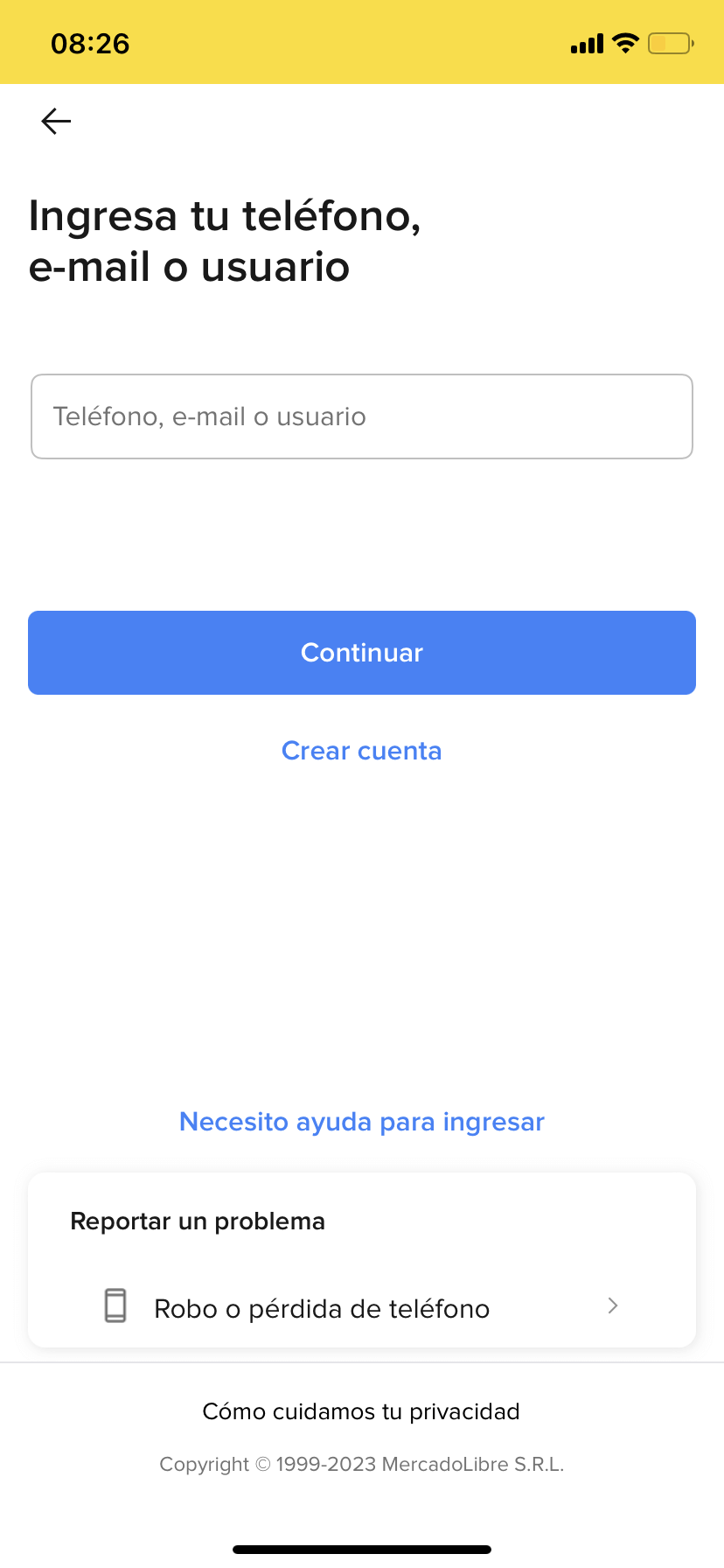Tap the clock showing 08:26
Viewport: 724px width, 1568px height.
click(x=90, y=42)
